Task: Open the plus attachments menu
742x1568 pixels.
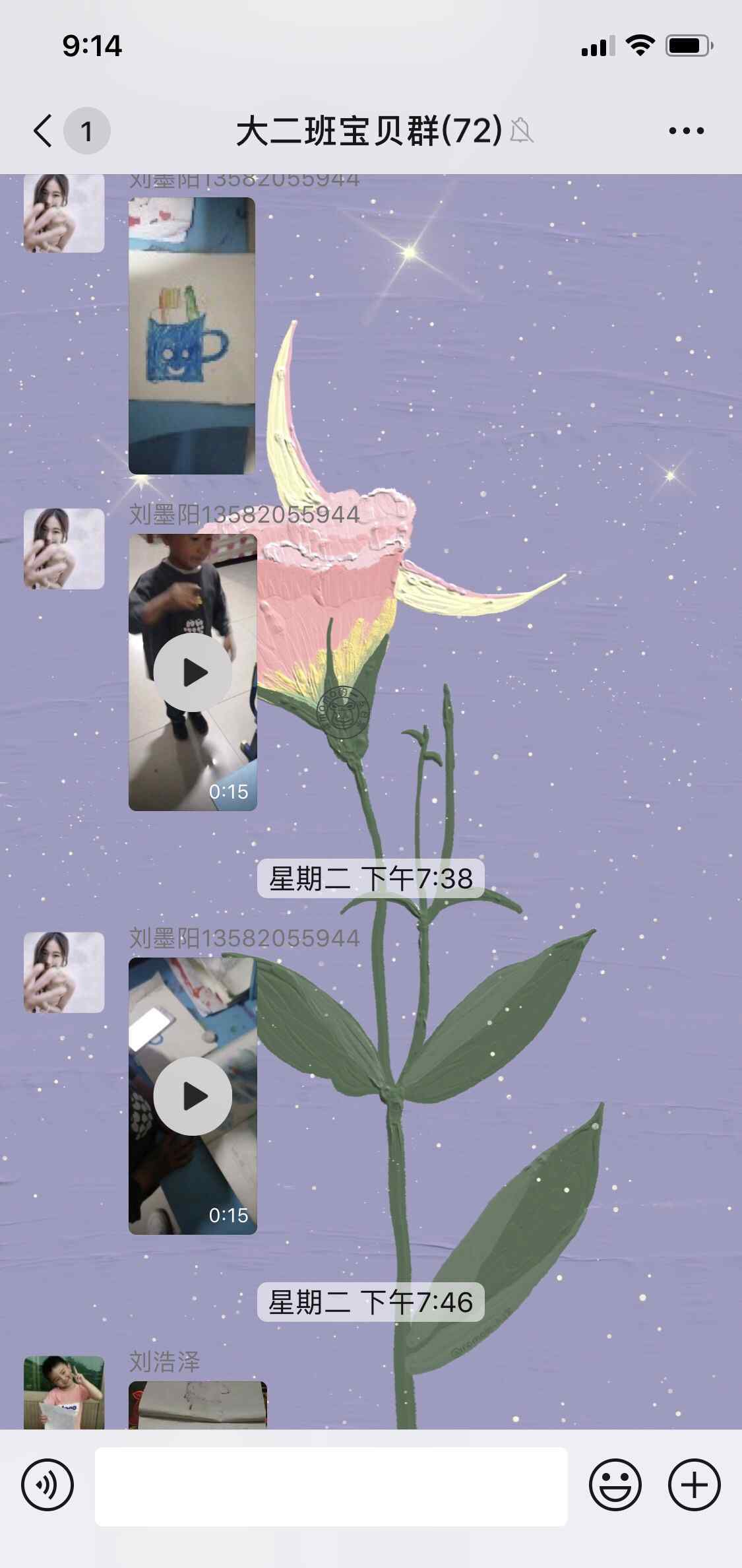Action: pos(695,1486)
